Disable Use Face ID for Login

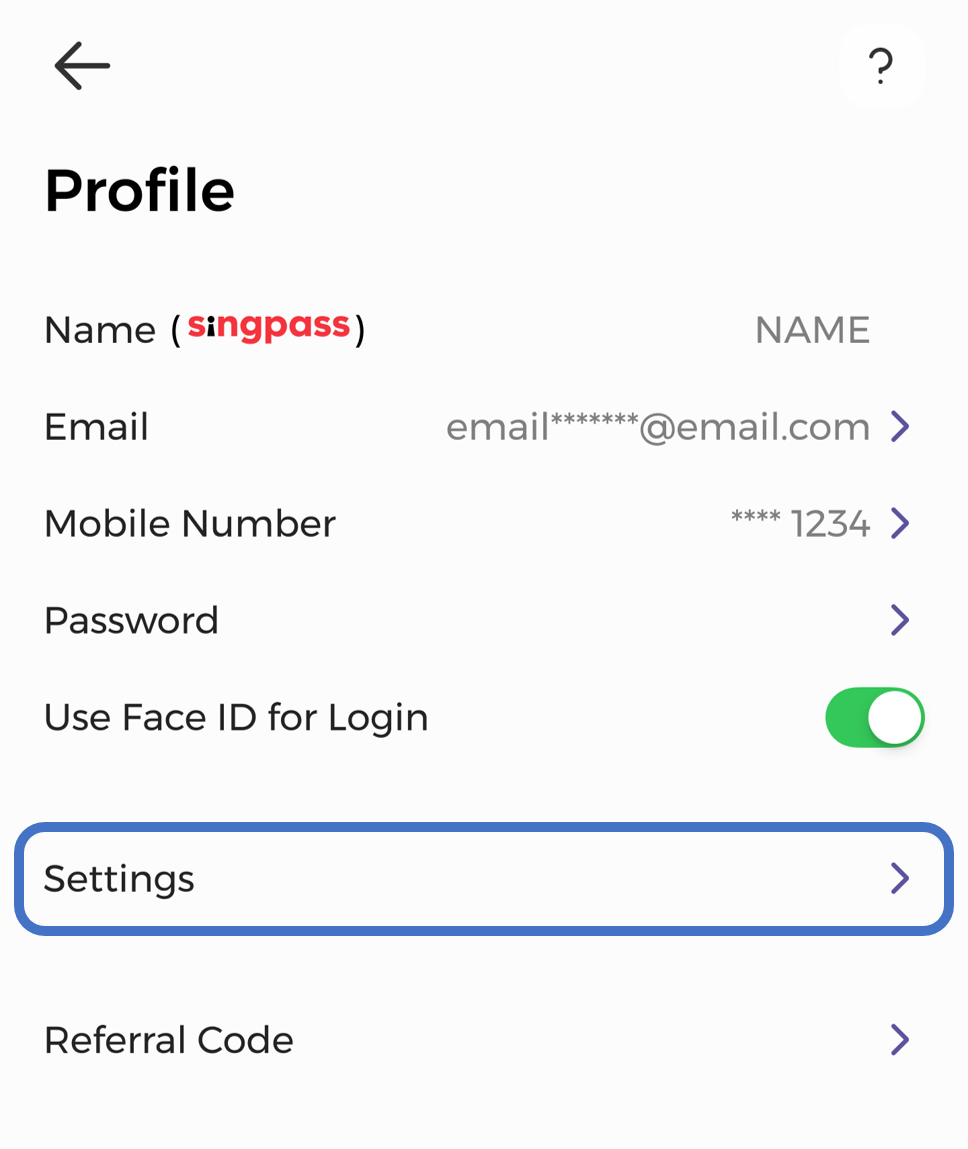pyautogui.click(x=874, y=717)
